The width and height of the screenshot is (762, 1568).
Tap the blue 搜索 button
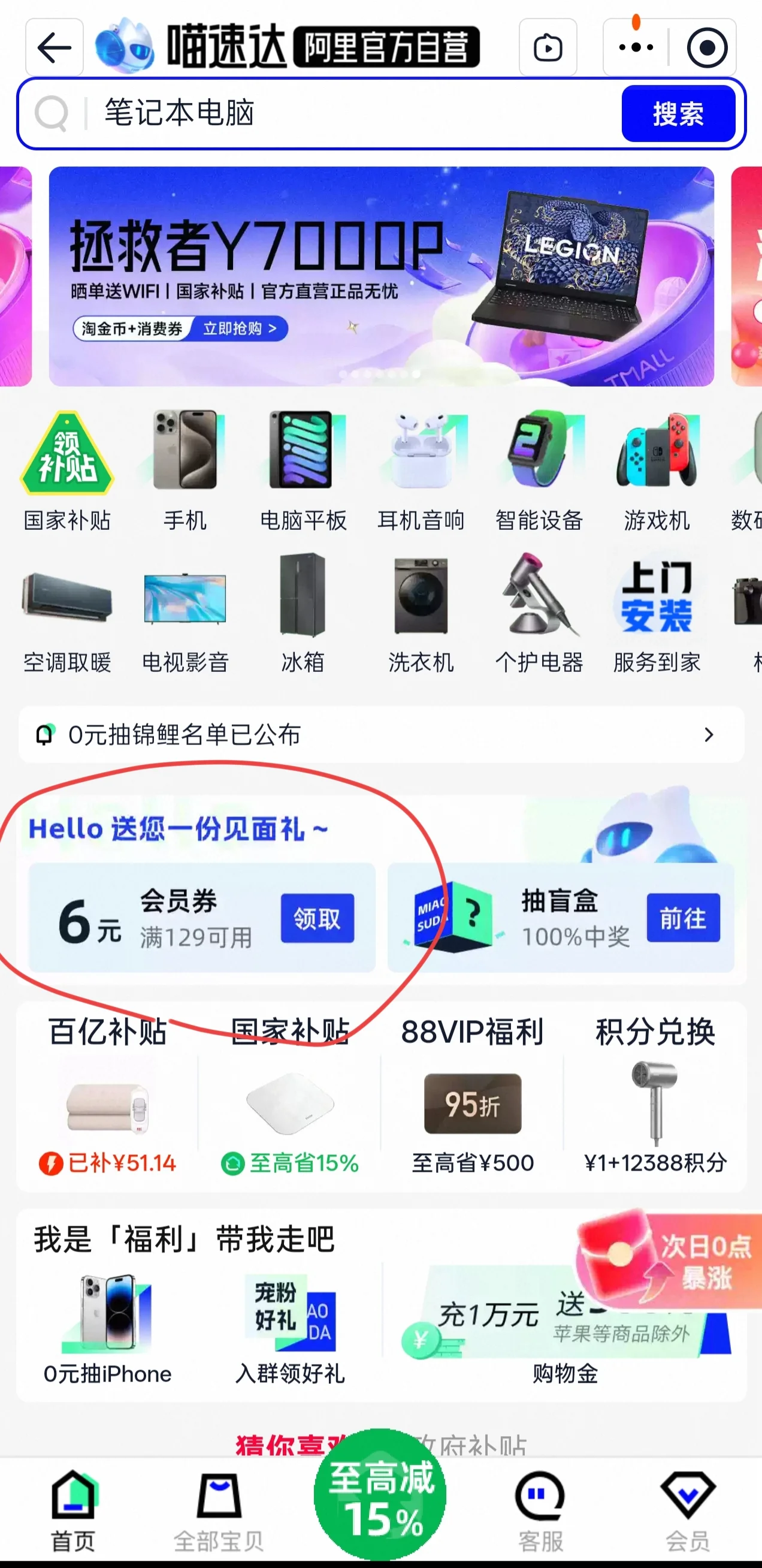(x=678, y=114)
